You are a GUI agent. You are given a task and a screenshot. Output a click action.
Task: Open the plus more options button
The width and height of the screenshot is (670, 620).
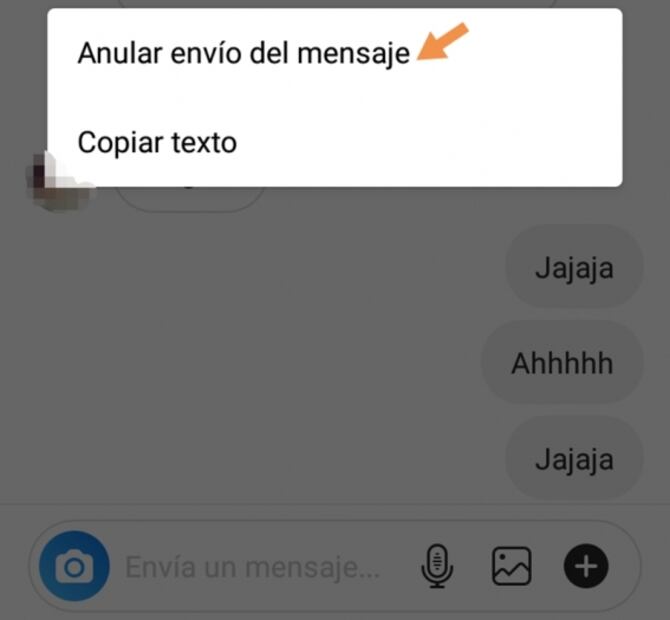tap(586, 567)
